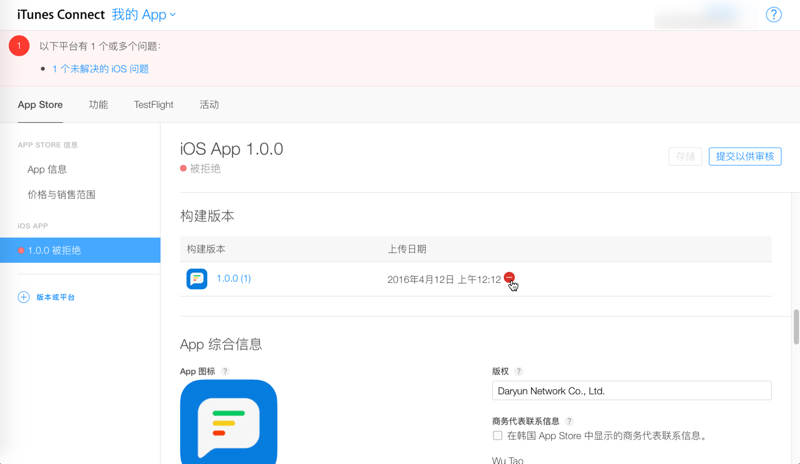The width and height of the screenshot is (800, 464).
Task: Show help for App 图标
Action: click(x=225, y=372)
